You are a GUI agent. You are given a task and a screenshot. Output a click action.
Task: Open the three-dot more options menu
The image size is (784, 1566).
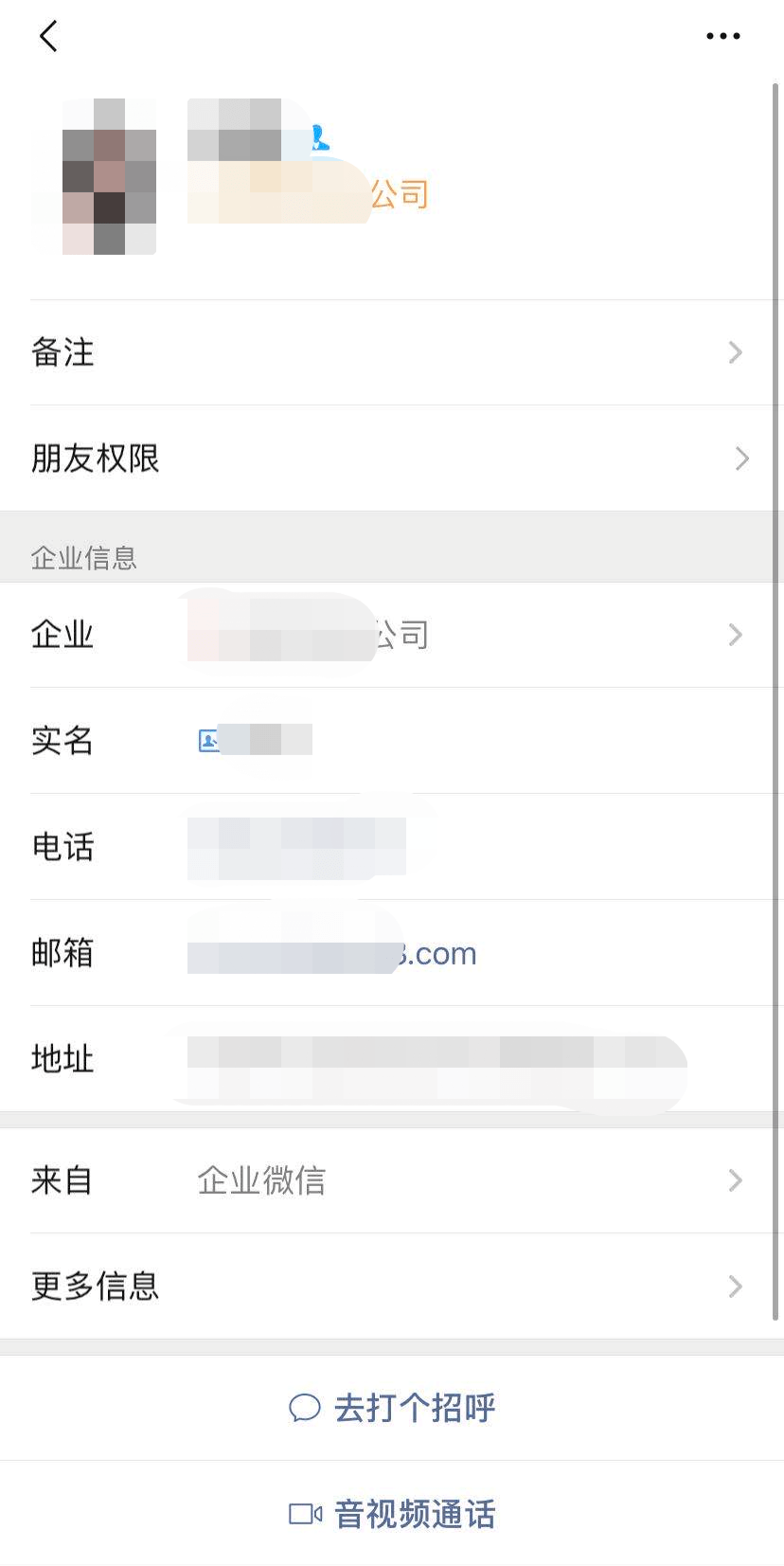(722, 37)
